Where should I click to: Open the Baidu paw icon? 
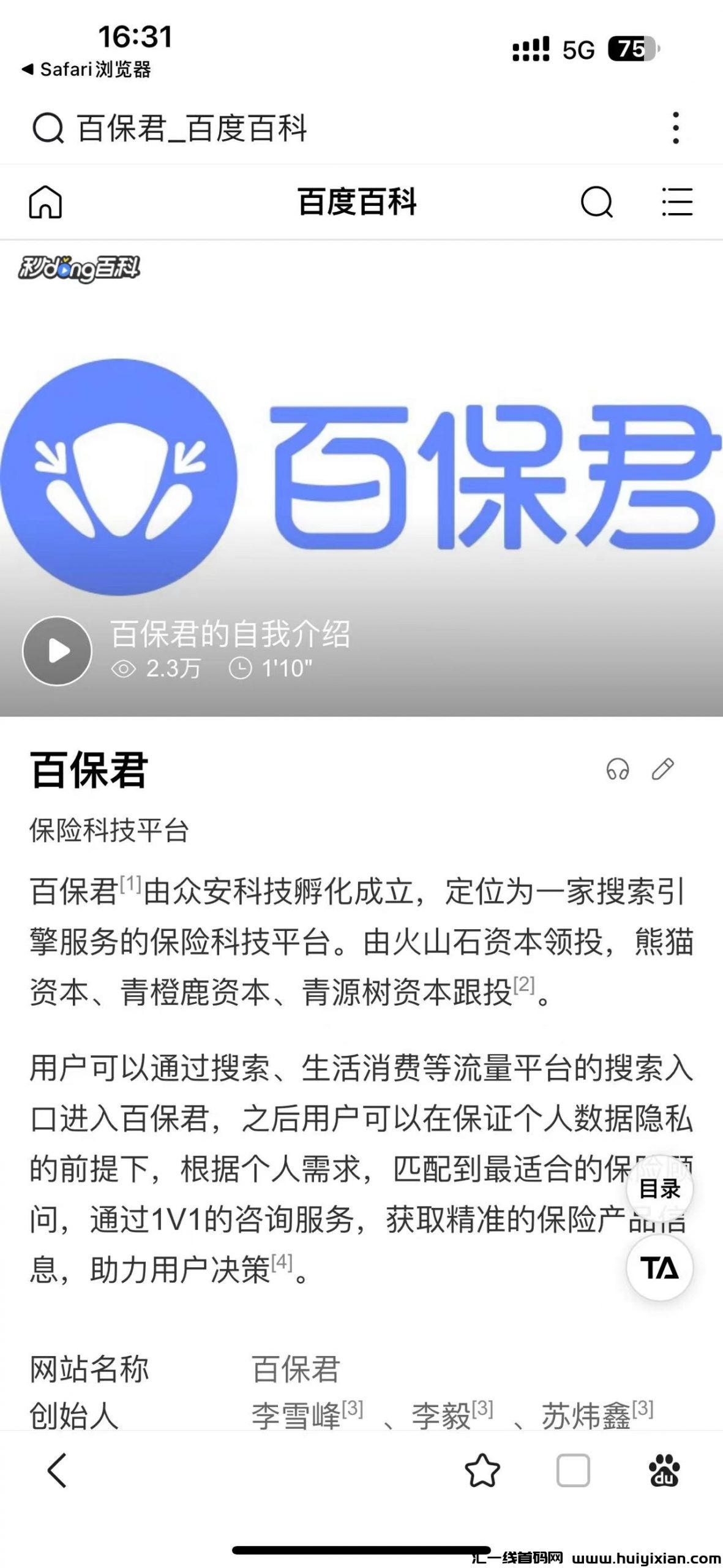tap(664, 1470)
